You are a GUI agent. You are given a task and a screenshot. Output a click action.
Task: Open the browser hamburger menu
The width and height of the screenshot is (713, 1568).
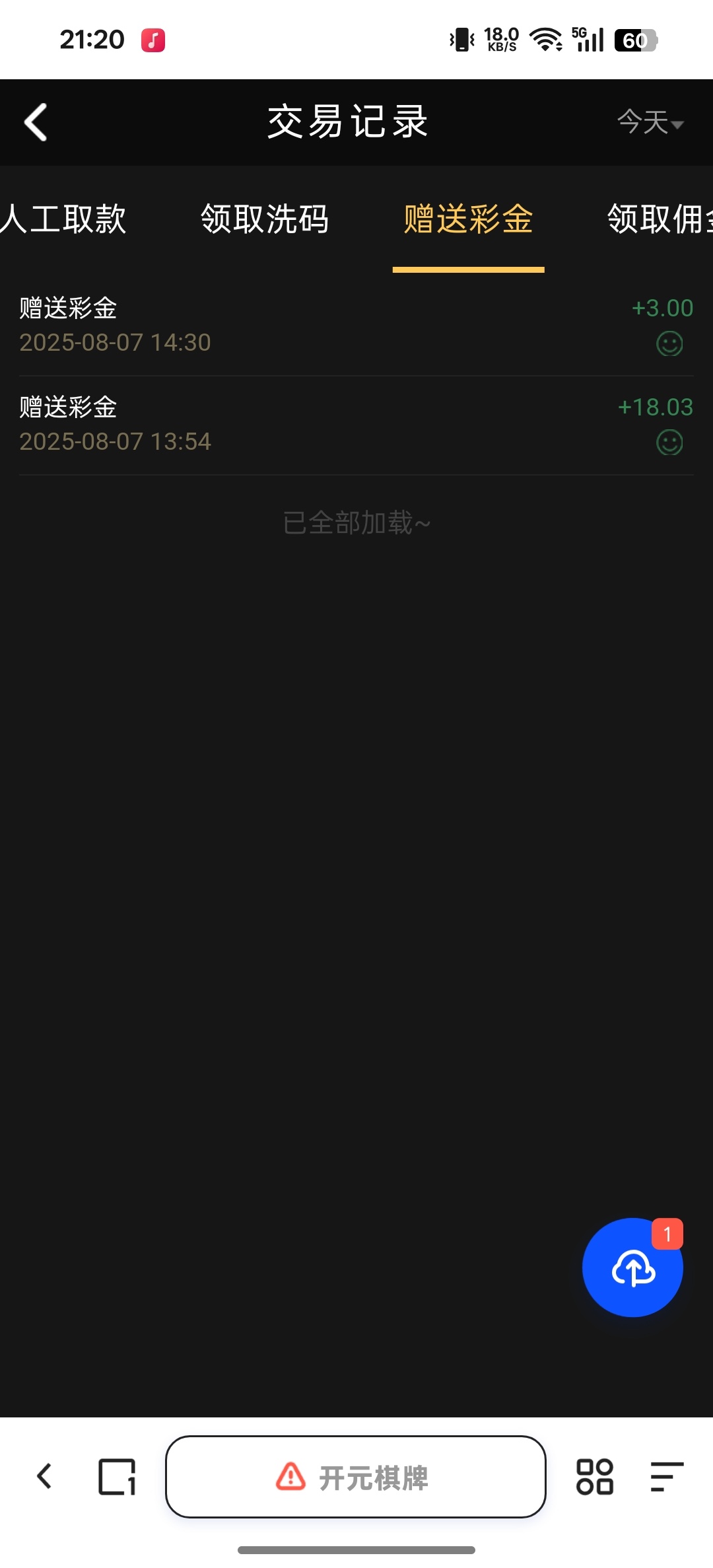click(x=667, y=1476)
